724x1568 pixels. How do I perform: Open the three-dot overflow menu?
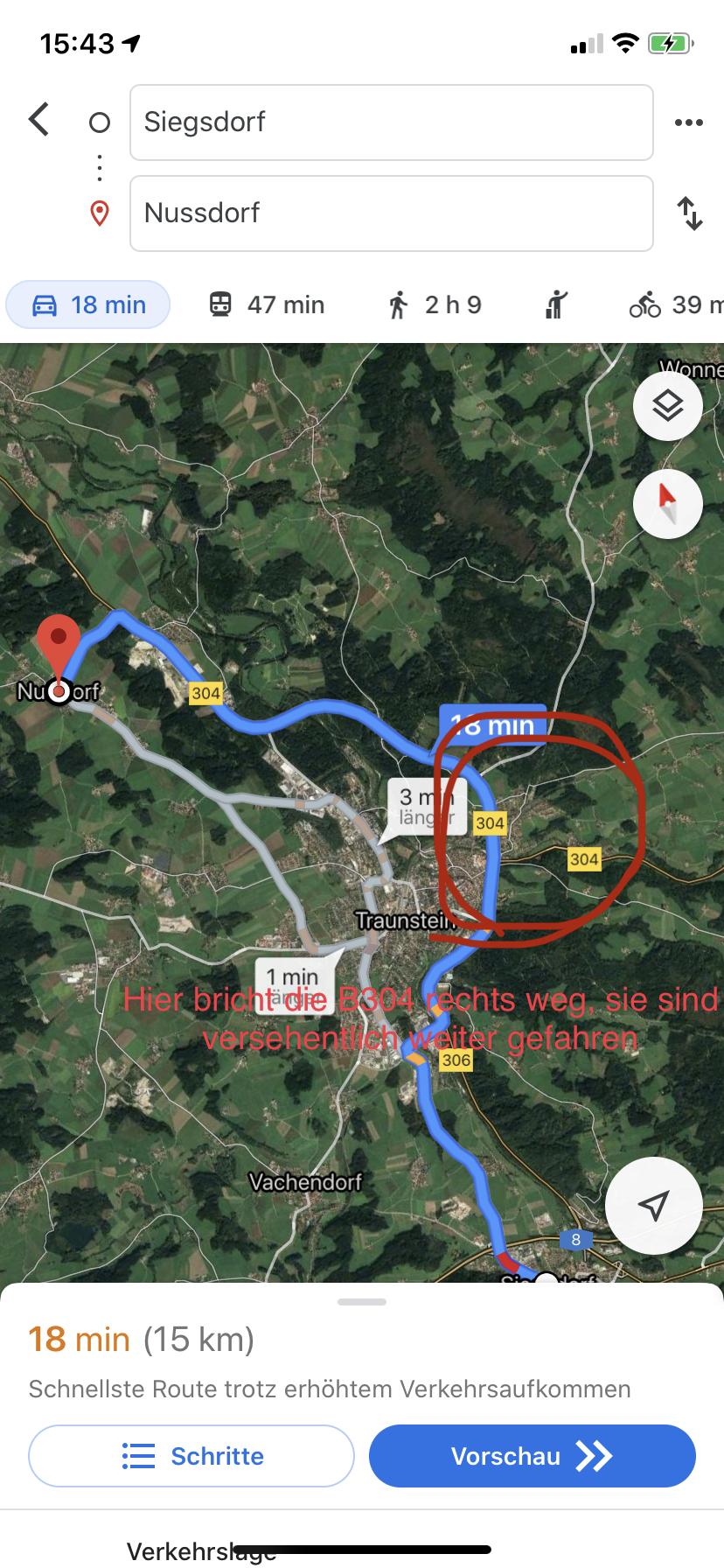pos(689,122)
